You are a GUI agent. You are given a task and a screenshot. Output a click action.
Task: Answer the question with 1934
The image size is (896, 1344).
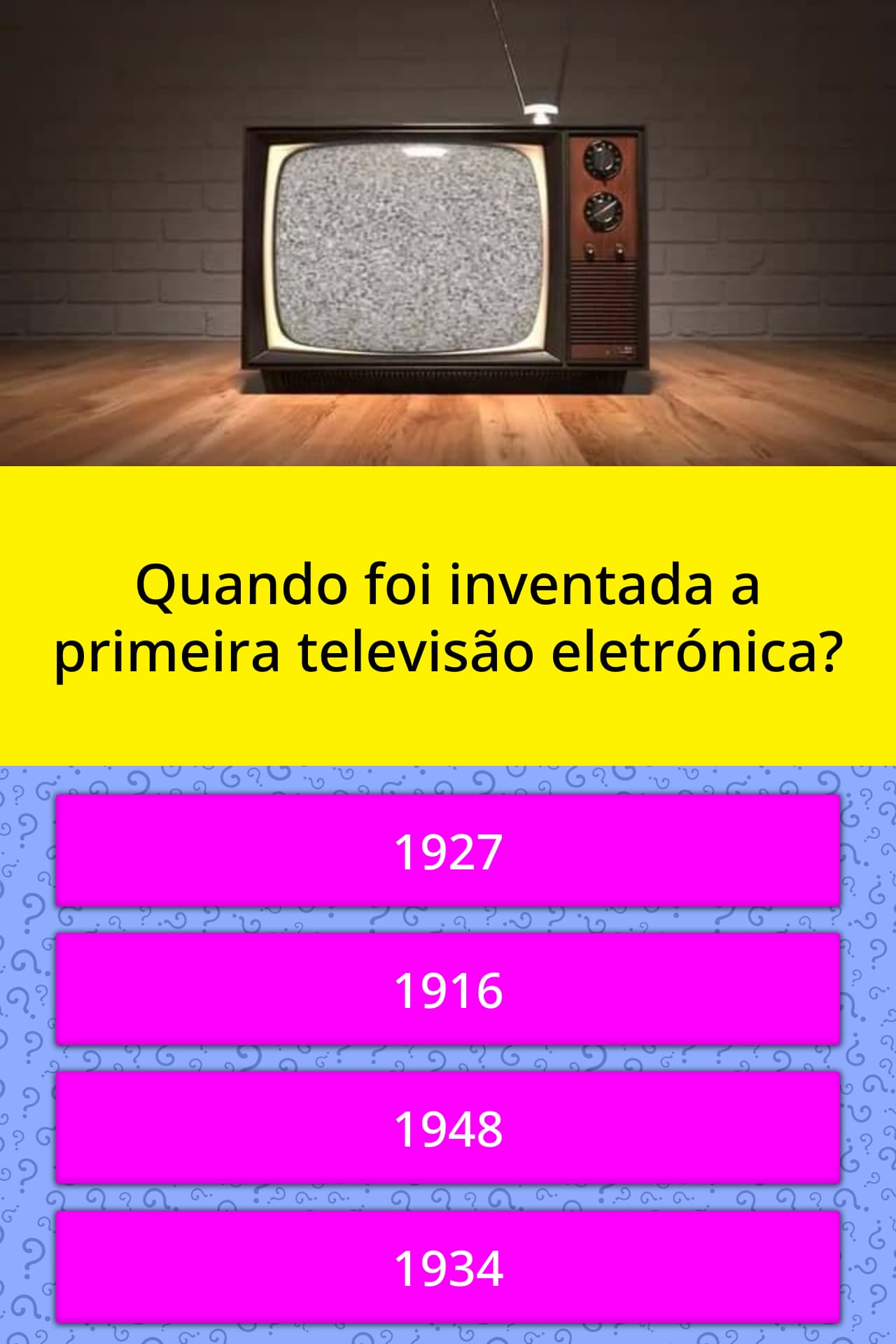pyautogui.click(x=448, y=1267)
